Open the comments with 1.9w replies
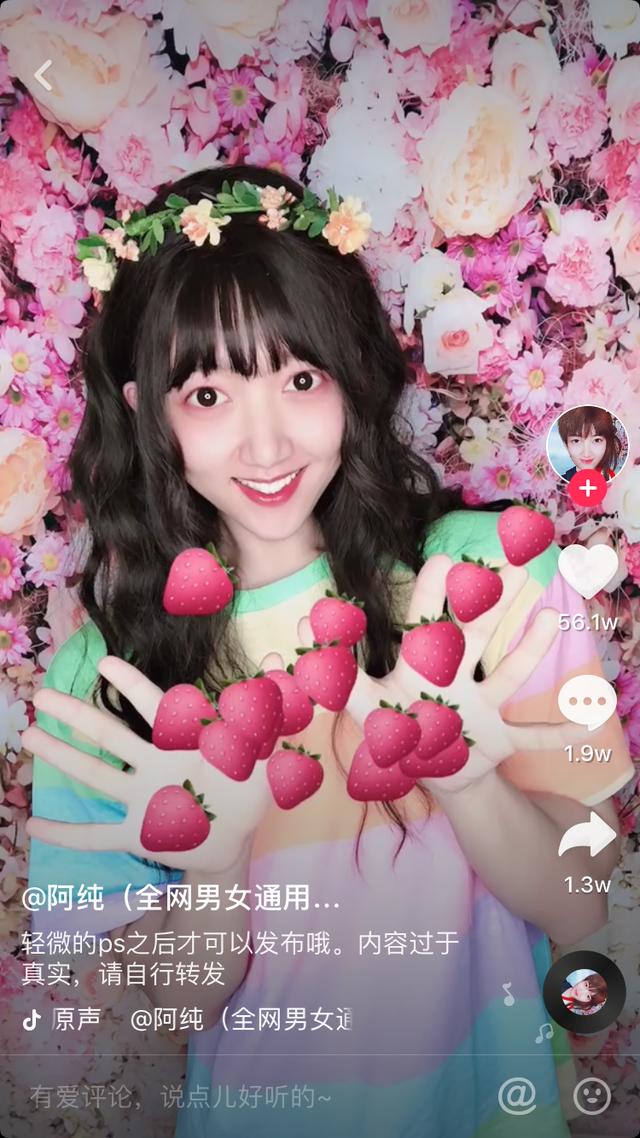This screenshot has height=1138, width=640. (587, 702)
